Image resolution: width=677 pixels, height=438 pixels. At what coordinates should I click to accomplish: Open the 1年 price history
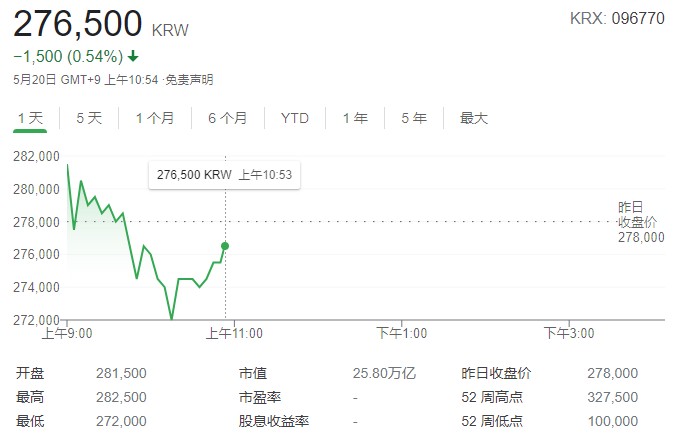pyautogui.click(x=355, y=118)
